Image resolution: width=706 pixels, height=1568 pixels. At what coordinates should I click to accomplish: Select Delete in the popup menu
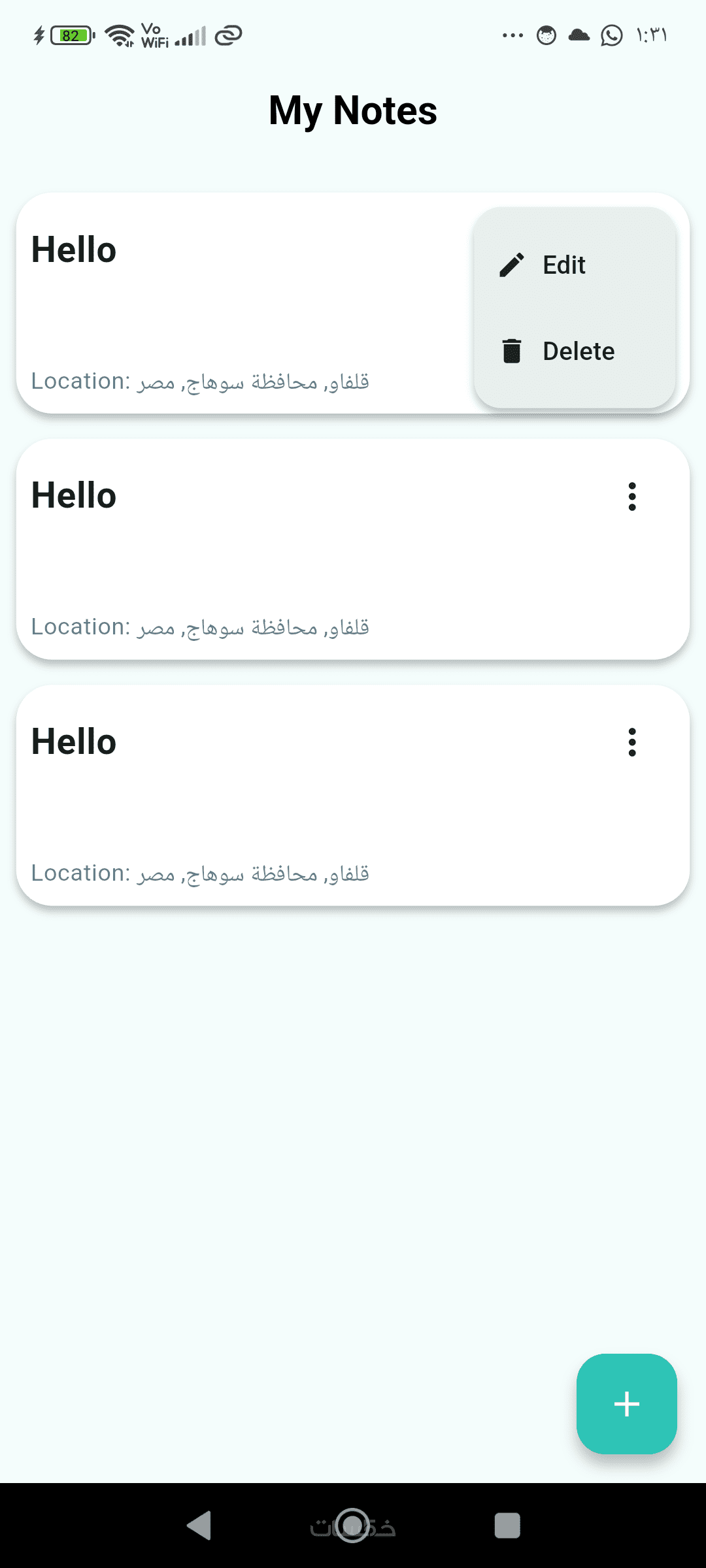click(x=578, y=351)
